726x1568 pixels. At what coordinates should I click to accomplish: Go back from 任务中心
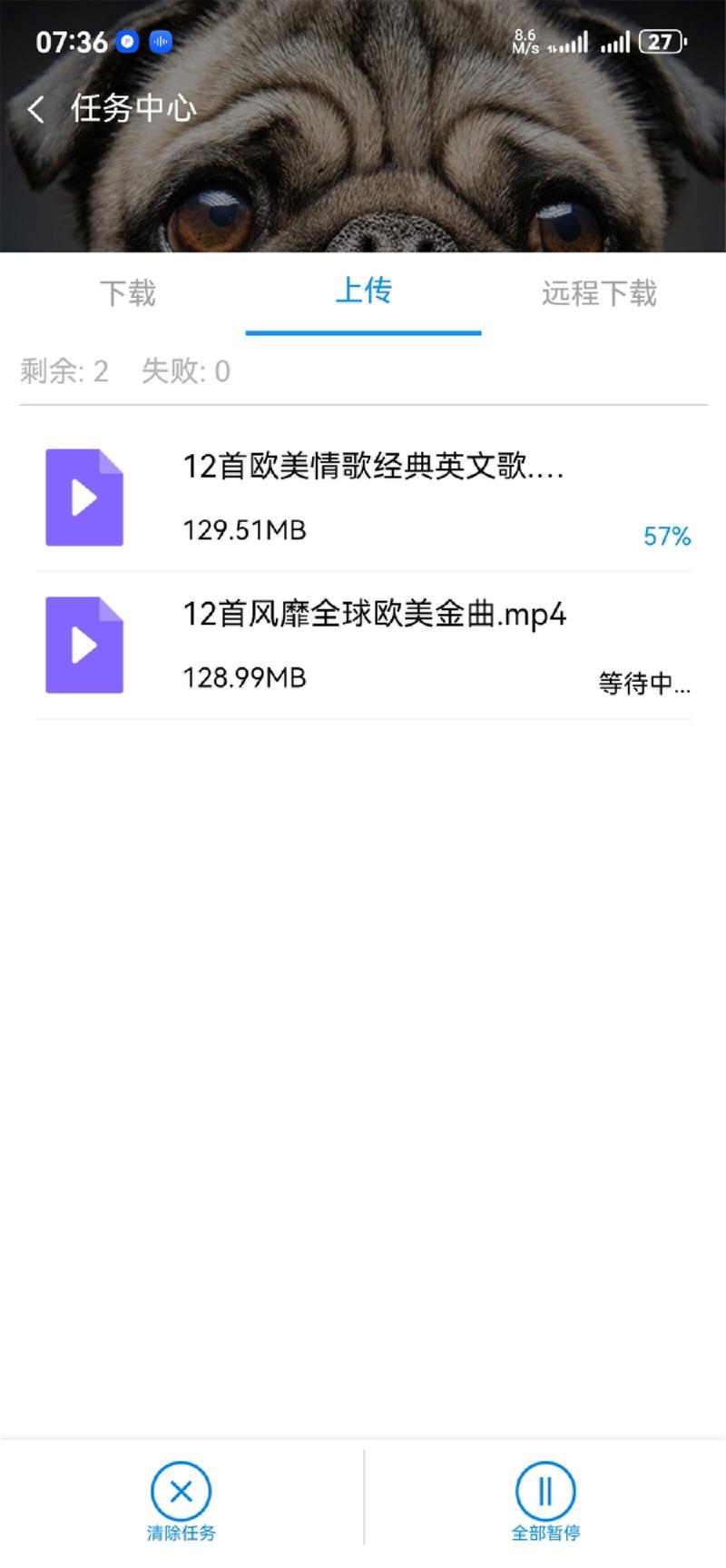coord(35,110)
